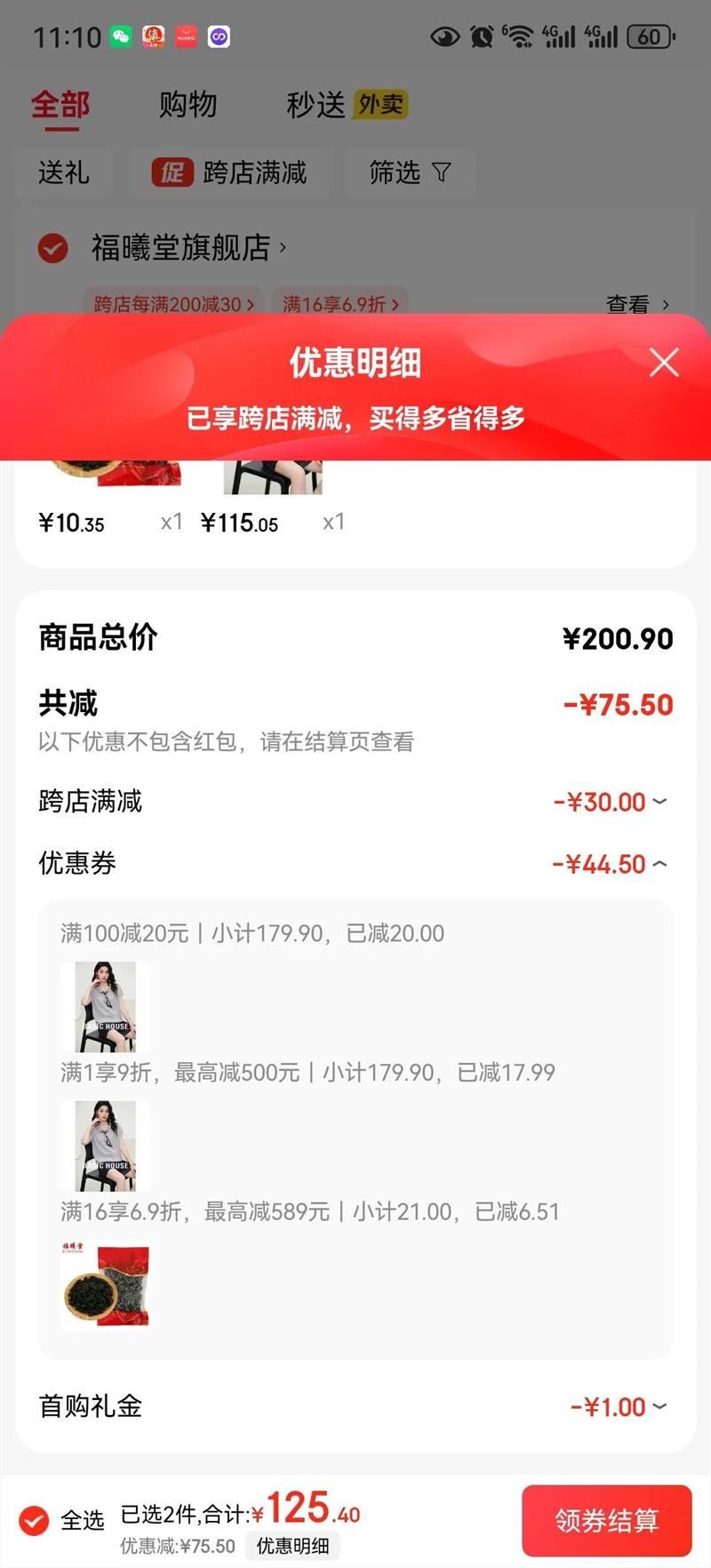Tap 领券结算 to check out
Viewport: 711px width, 1568px height.
[606, 1520]
